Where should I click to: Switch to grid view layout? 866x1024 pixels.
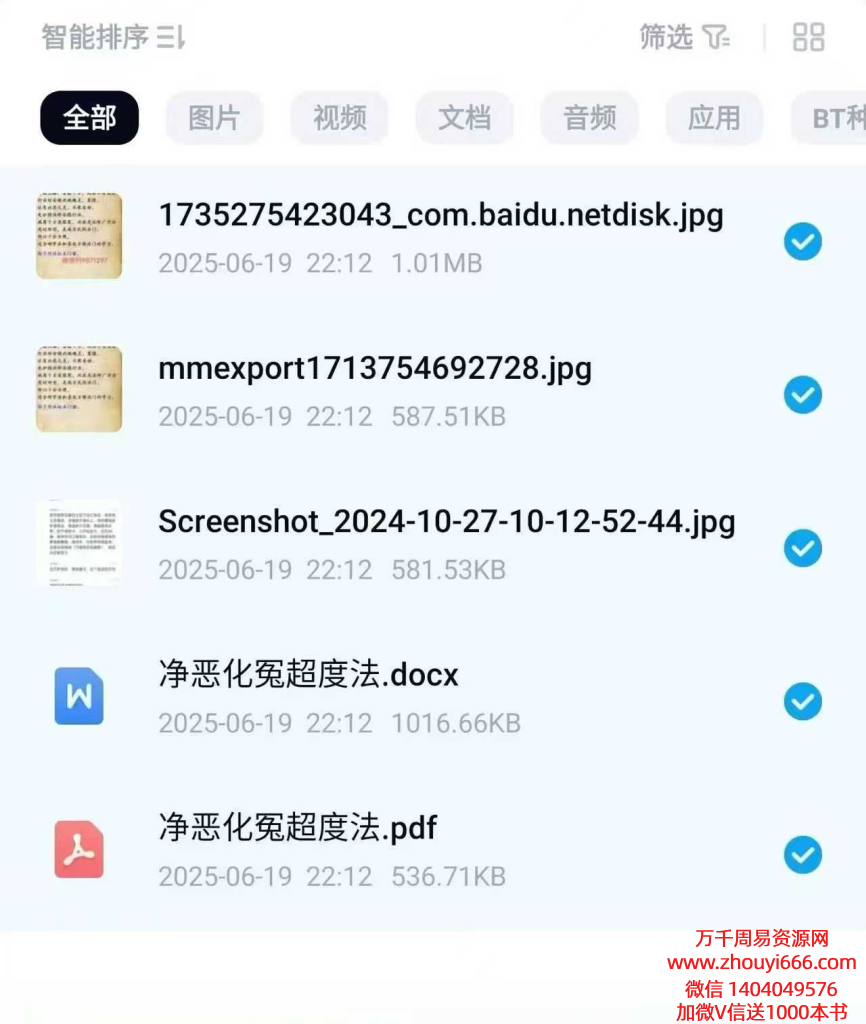[808, 38]
